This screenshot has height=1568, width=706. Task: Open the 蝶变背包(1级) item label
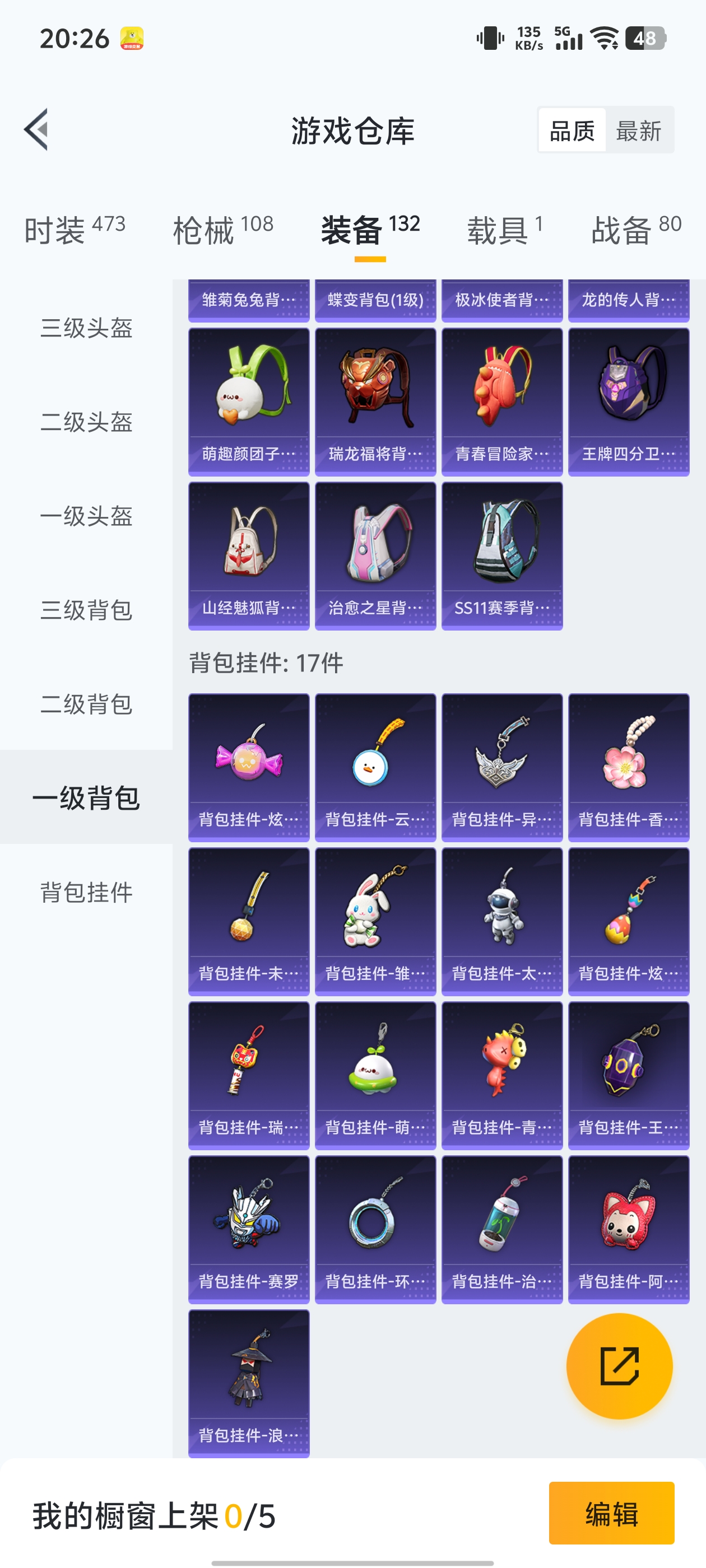[375, 300]
